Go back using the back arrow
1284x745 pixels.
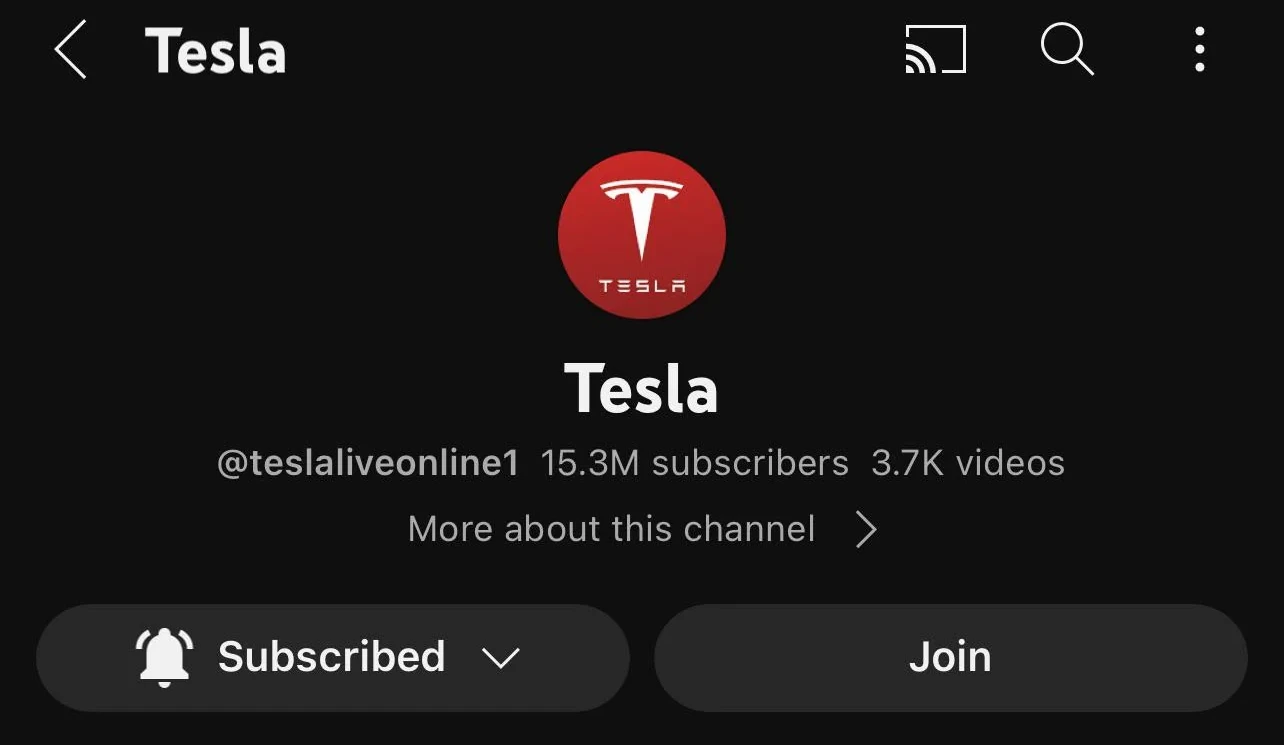71,50
